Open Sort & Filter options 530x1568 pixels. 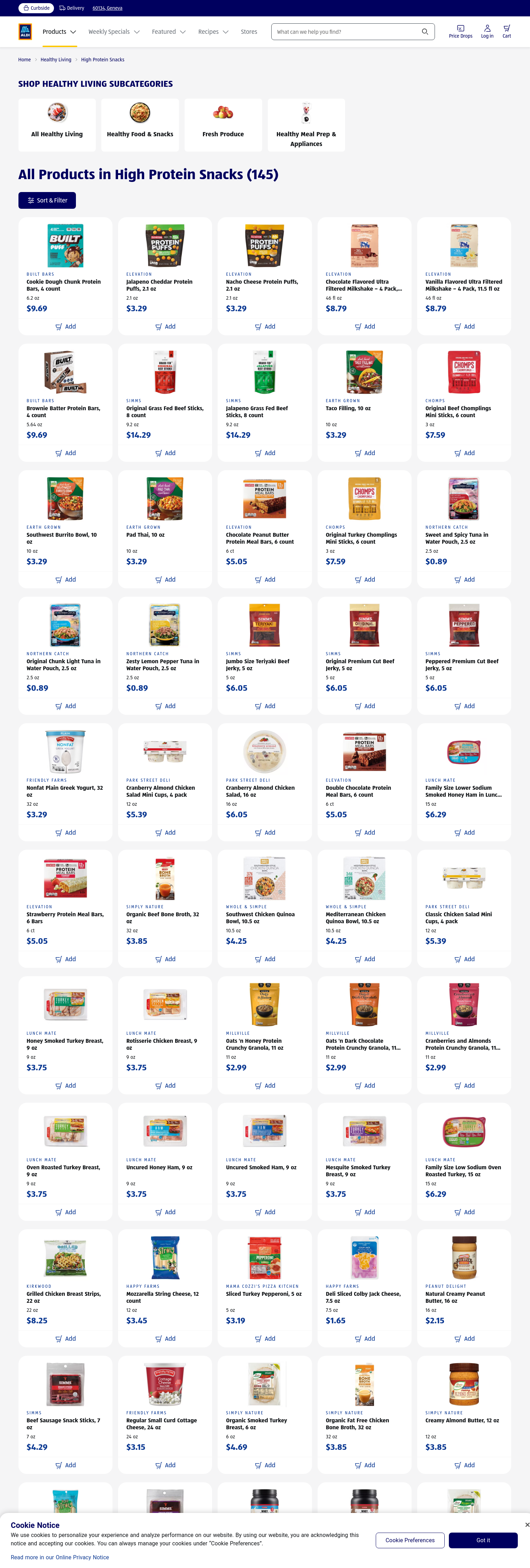coord(47,200)
